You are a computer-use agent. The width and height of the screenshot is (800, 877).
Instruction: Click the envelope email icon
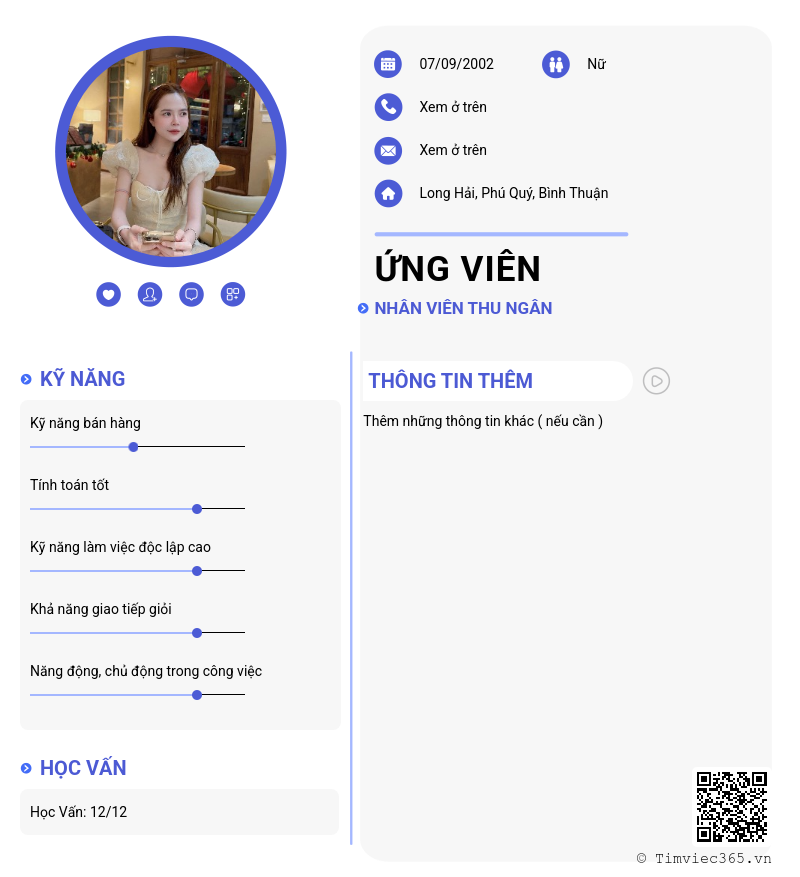click(388, 150)
